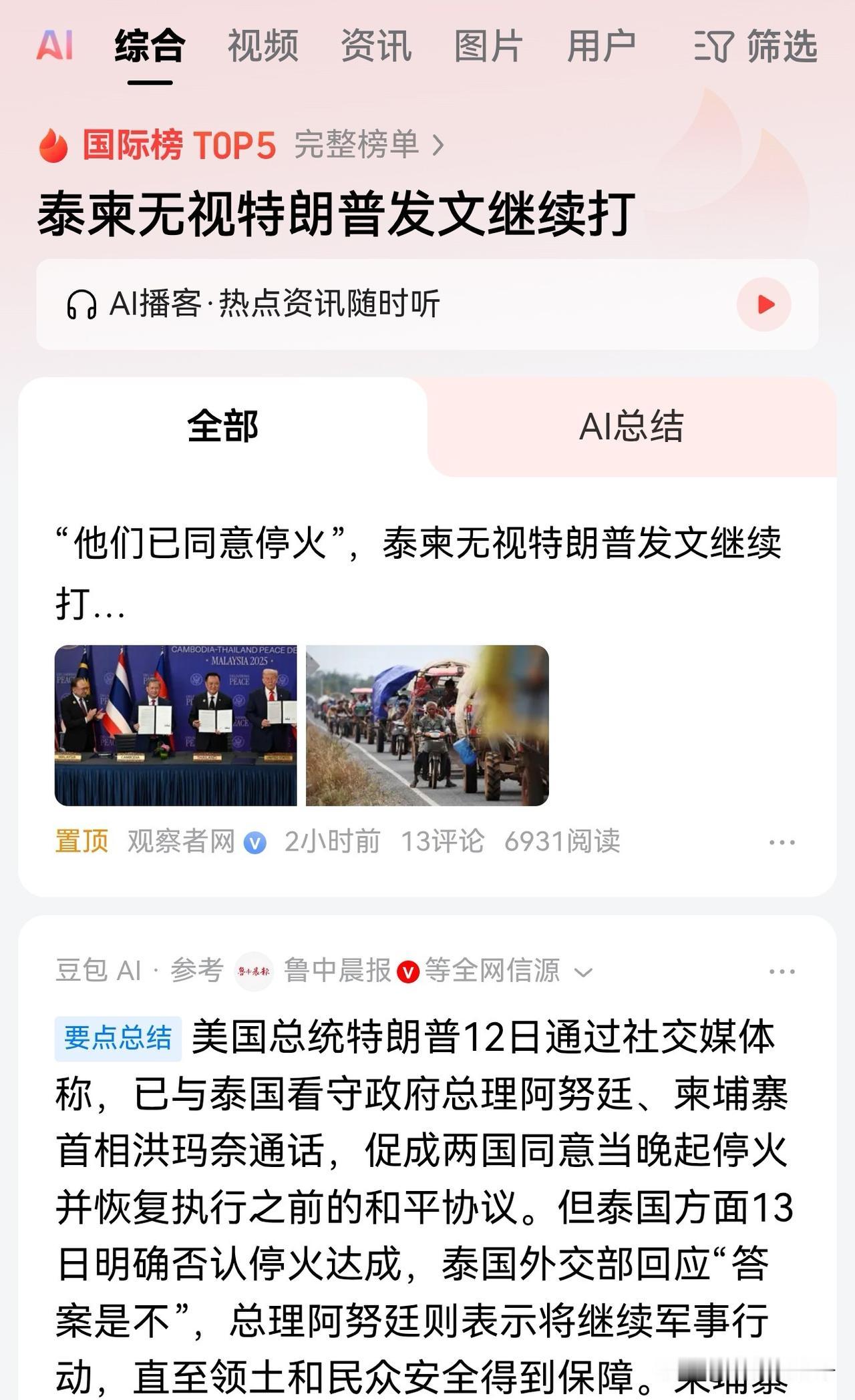Tap the flame icon beside 国际榜 TOP5
This screenshot has height=1400, width=855.
pyautogui.click(x=53, y=146)
